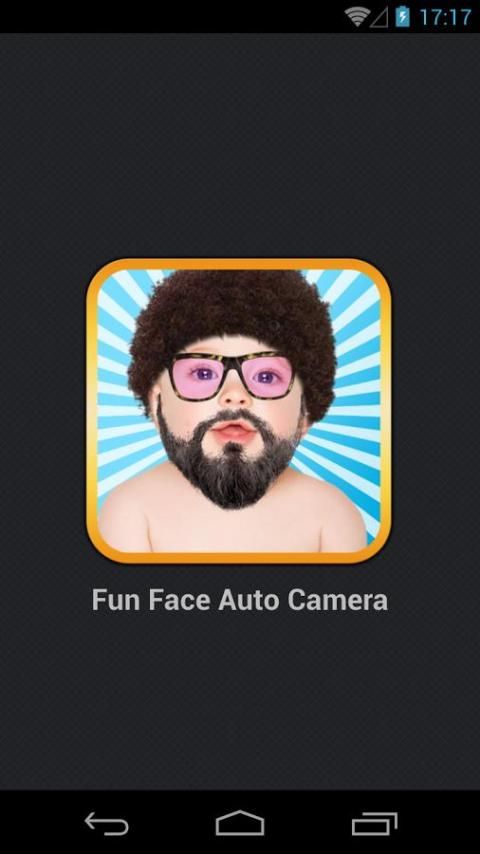The width and height of the screenshot is (480, 854).
Task: Return to the home screen
Action: point(240,823)
